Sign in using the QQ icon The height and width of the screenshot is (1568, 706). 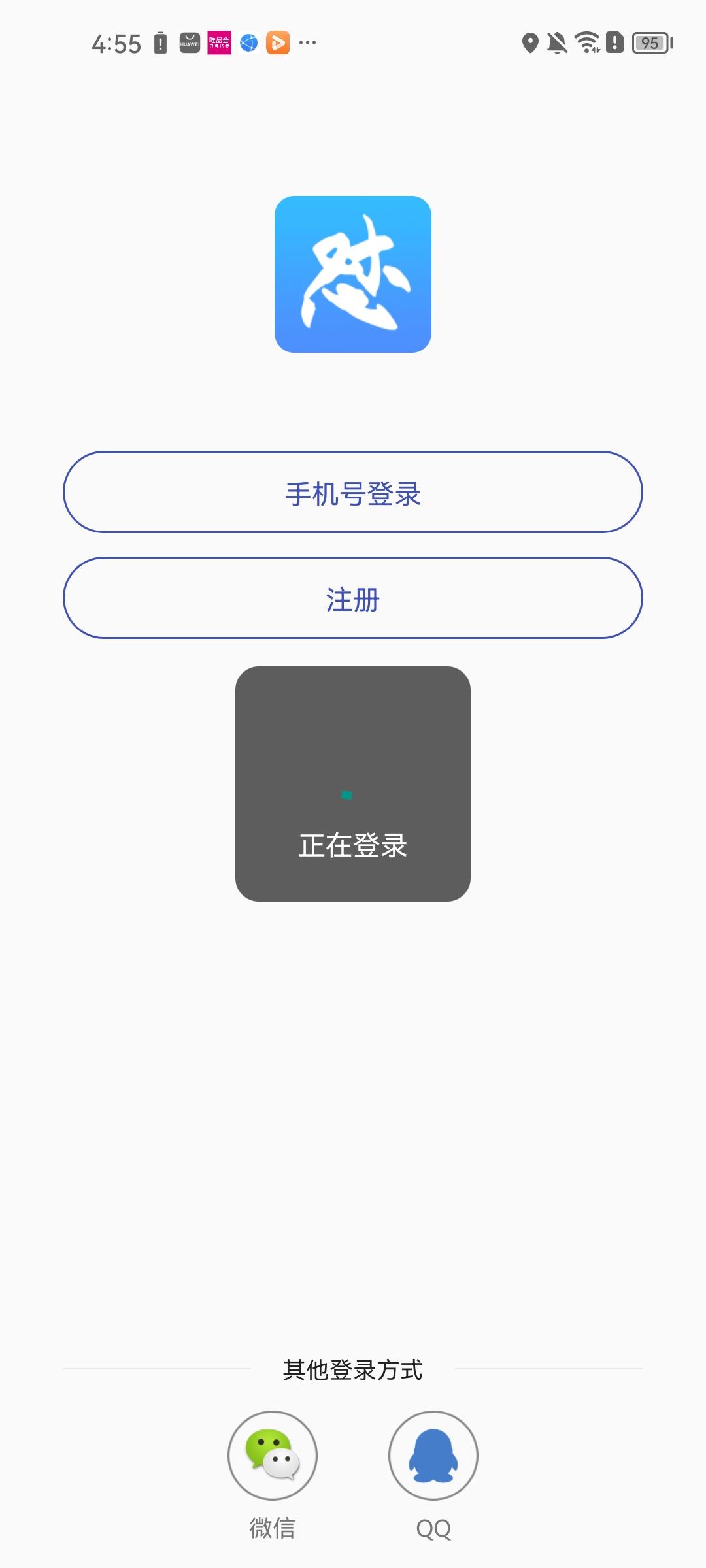[x=433, y=1455]
